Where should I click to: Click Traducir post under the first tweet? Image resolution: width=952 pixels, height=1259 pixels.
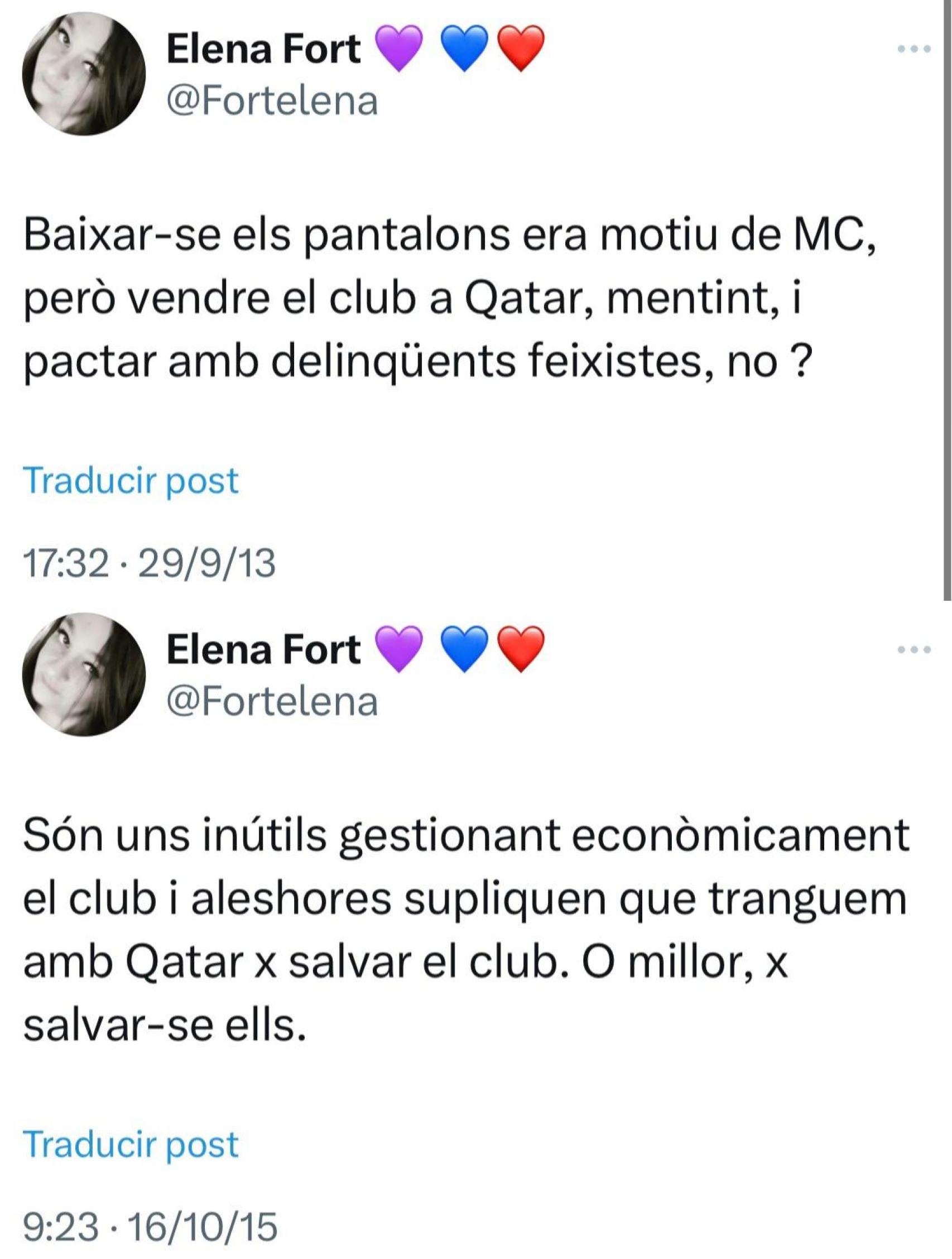coord(132,481)
